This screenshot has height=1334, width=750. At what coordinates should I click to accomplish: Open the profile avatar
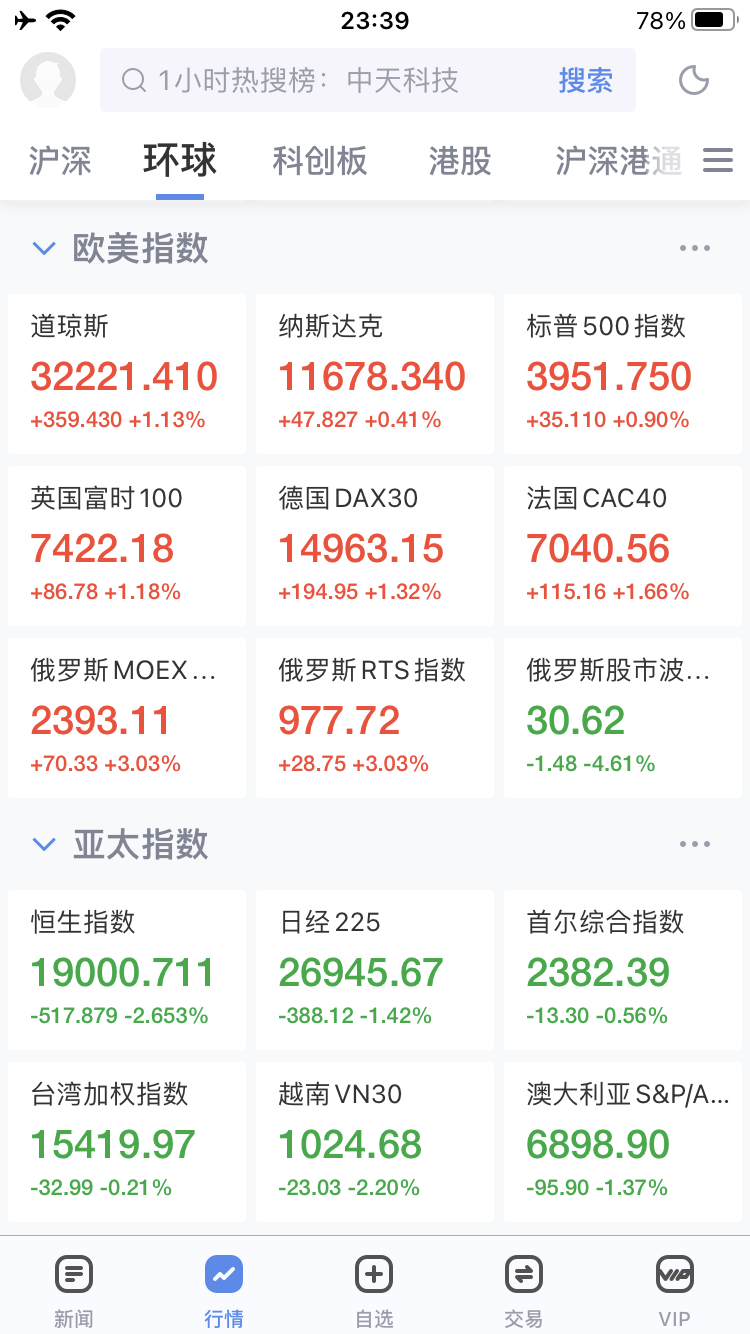[48, 80]
